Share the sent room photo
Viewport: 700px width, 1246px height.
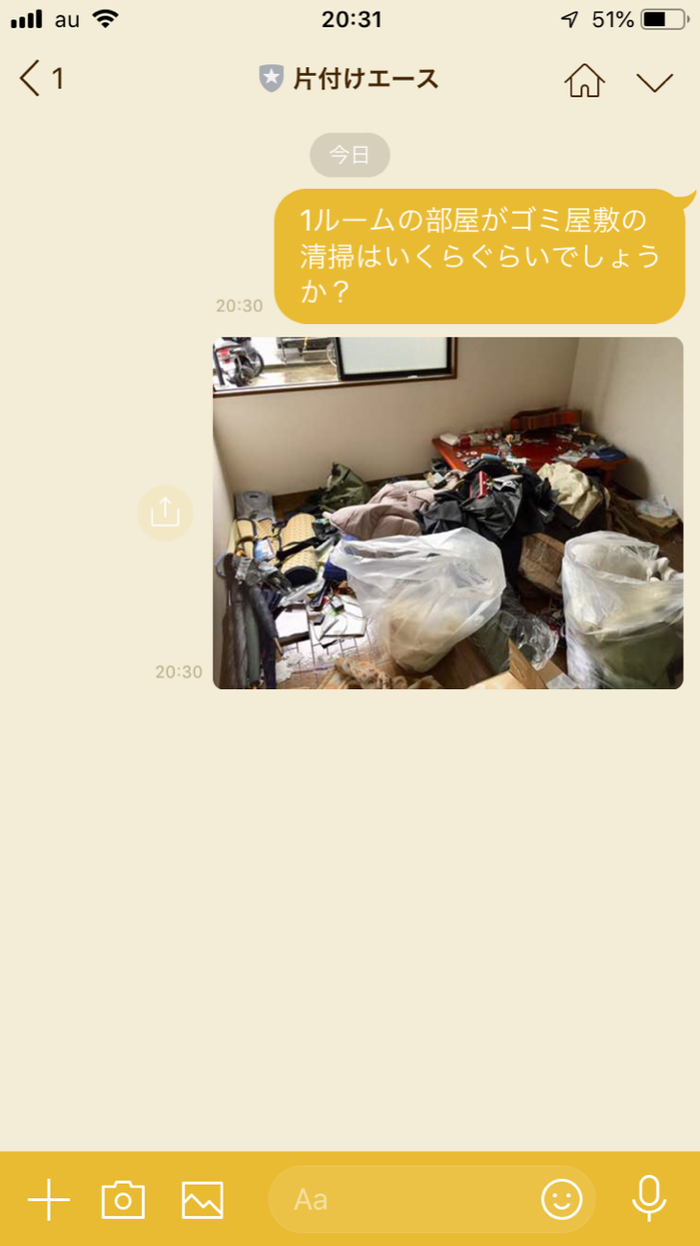(x=165, y=512)
